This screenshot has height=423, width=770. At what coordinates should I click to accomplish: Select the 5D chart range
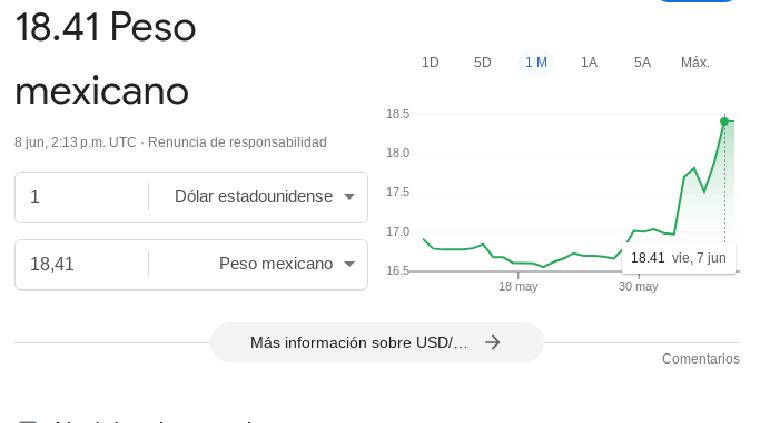[x=482, y=62]
